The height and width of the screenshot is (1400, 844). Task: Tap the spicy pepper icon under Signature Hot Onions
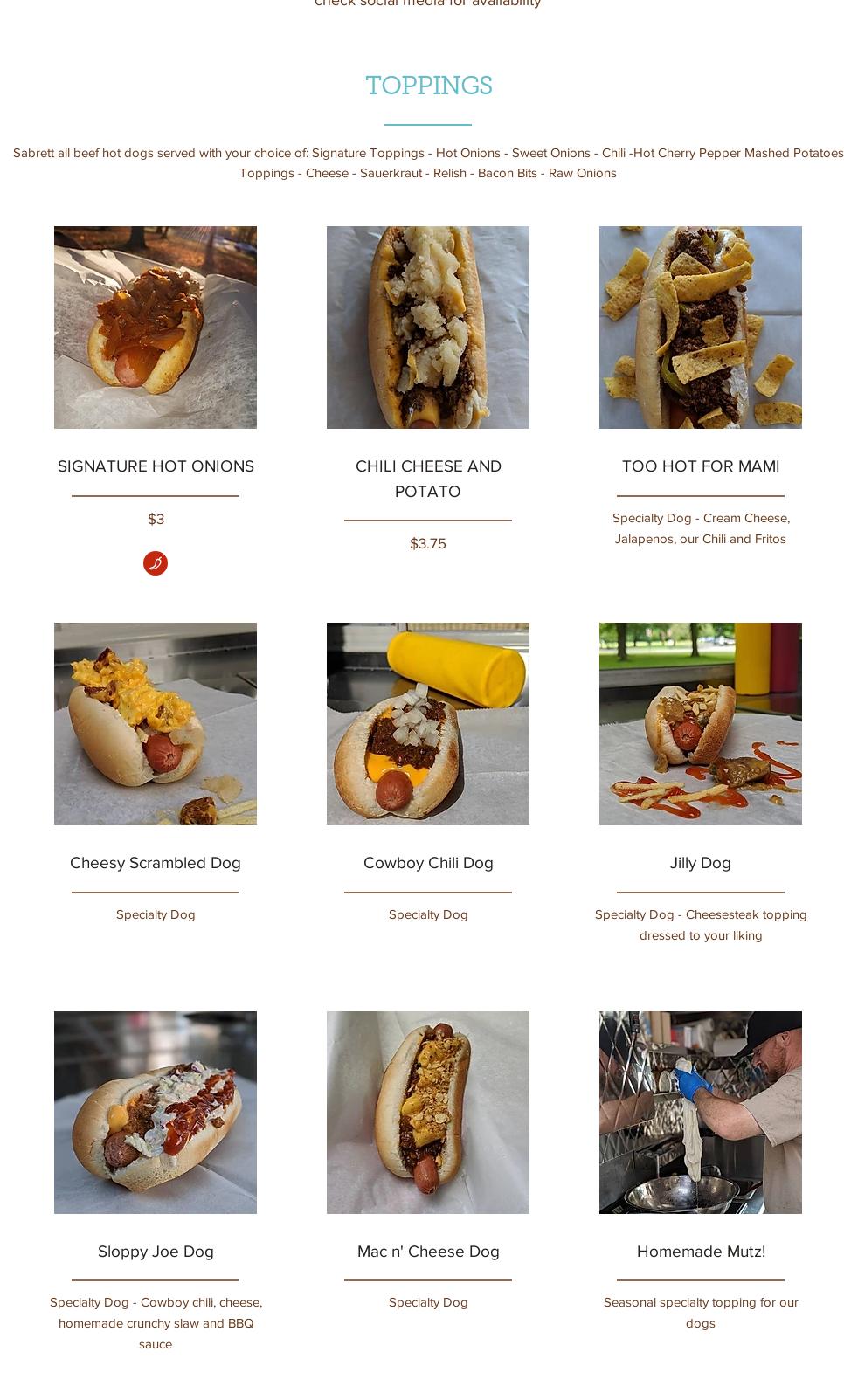(156, 563)
